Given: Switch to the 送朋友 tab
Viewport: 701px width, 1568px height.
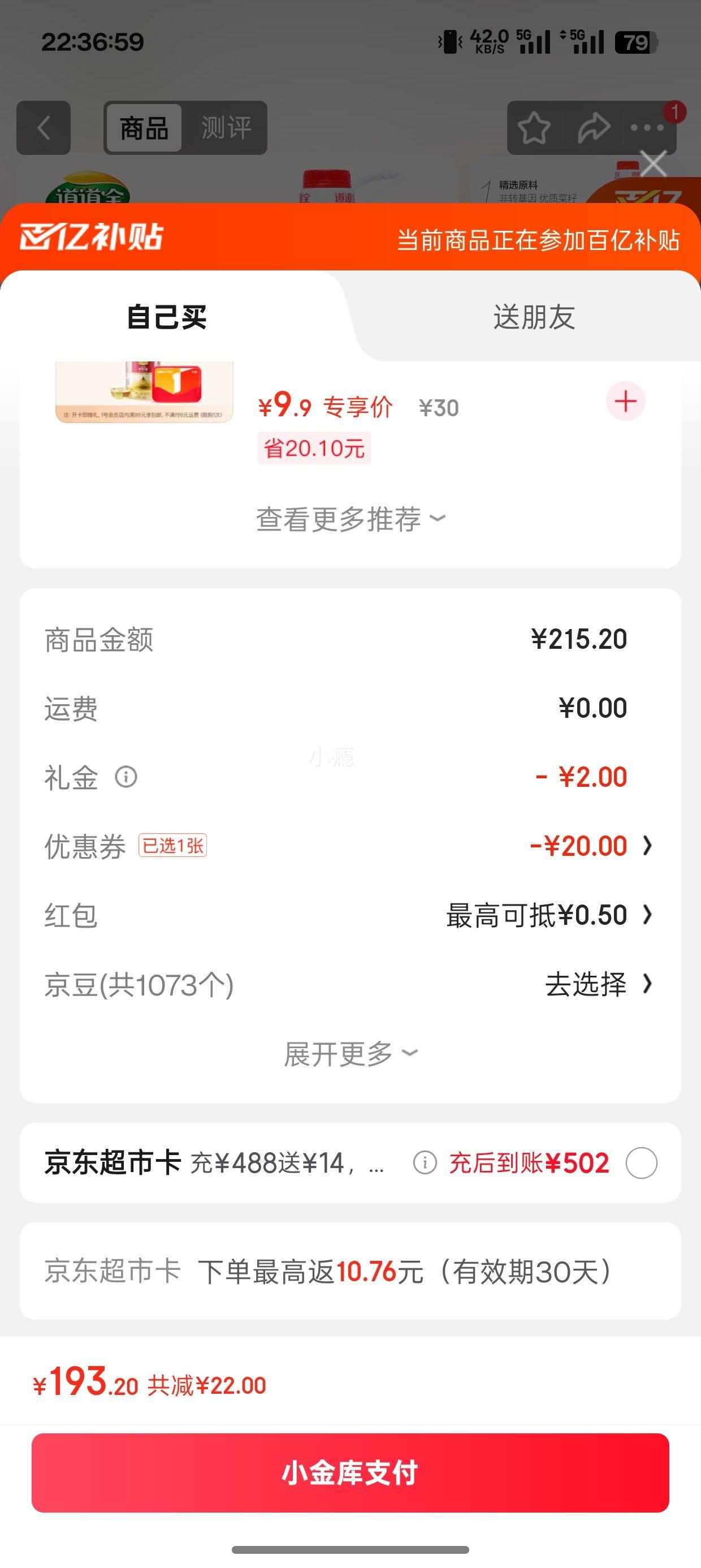Looking at the screenshot, I should pyautogui.click(x=534, y=317).
